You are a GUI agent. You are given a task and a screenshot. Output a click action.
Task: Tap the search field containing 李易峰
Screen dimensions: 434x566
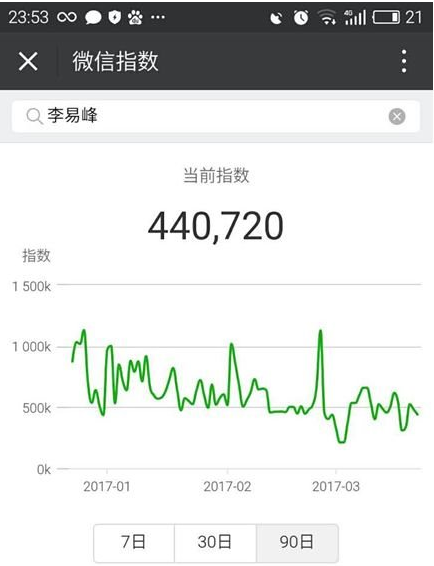[x=216, y=116]
